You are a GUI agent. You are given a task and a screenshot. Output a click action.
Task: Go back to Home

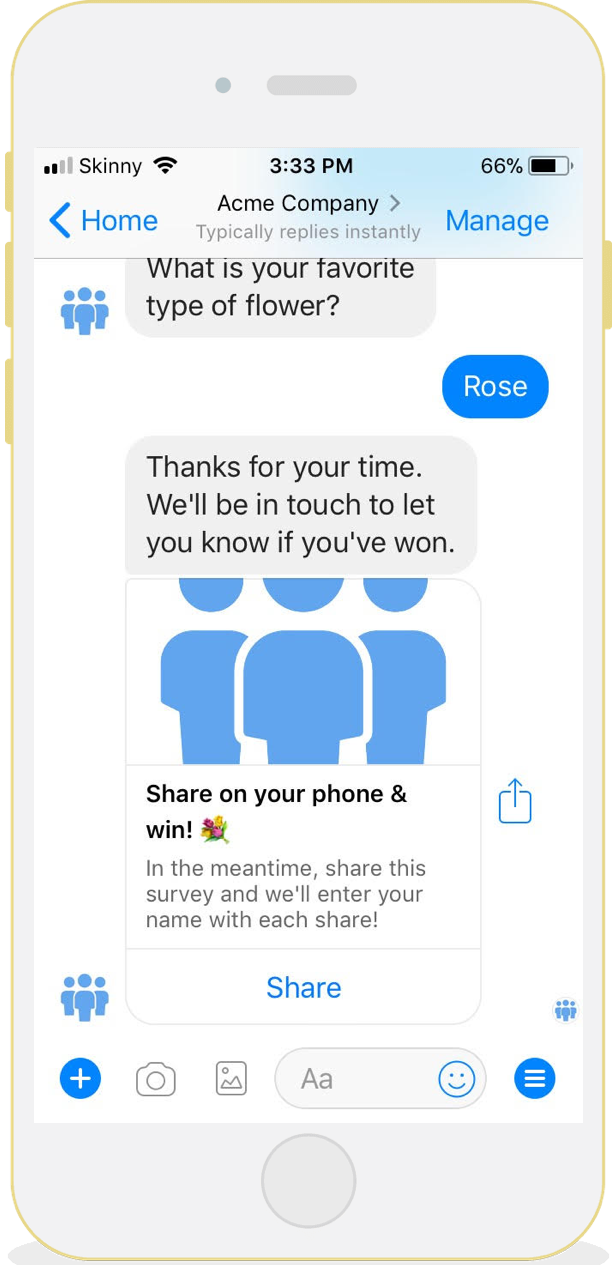[104, 220]
